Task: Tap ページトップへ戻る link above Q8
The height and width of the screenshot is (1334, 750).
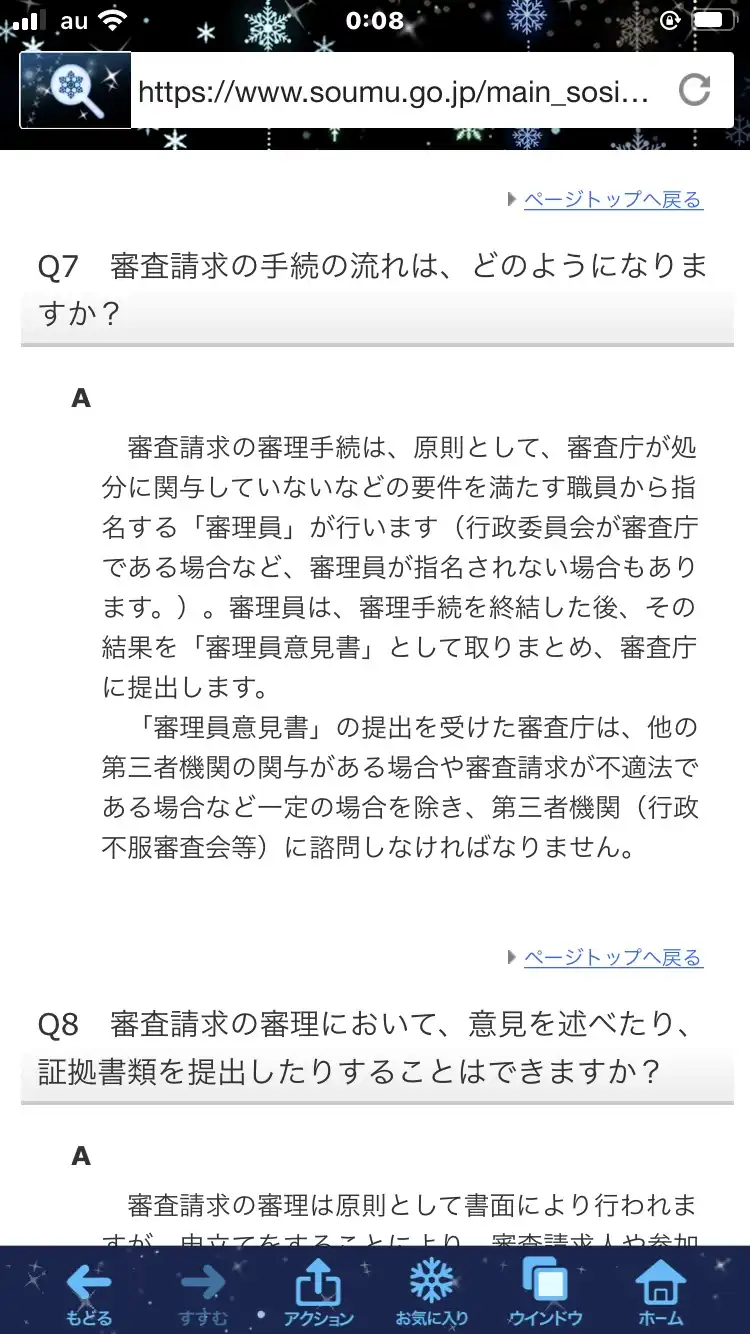Action: click(613, 958)
